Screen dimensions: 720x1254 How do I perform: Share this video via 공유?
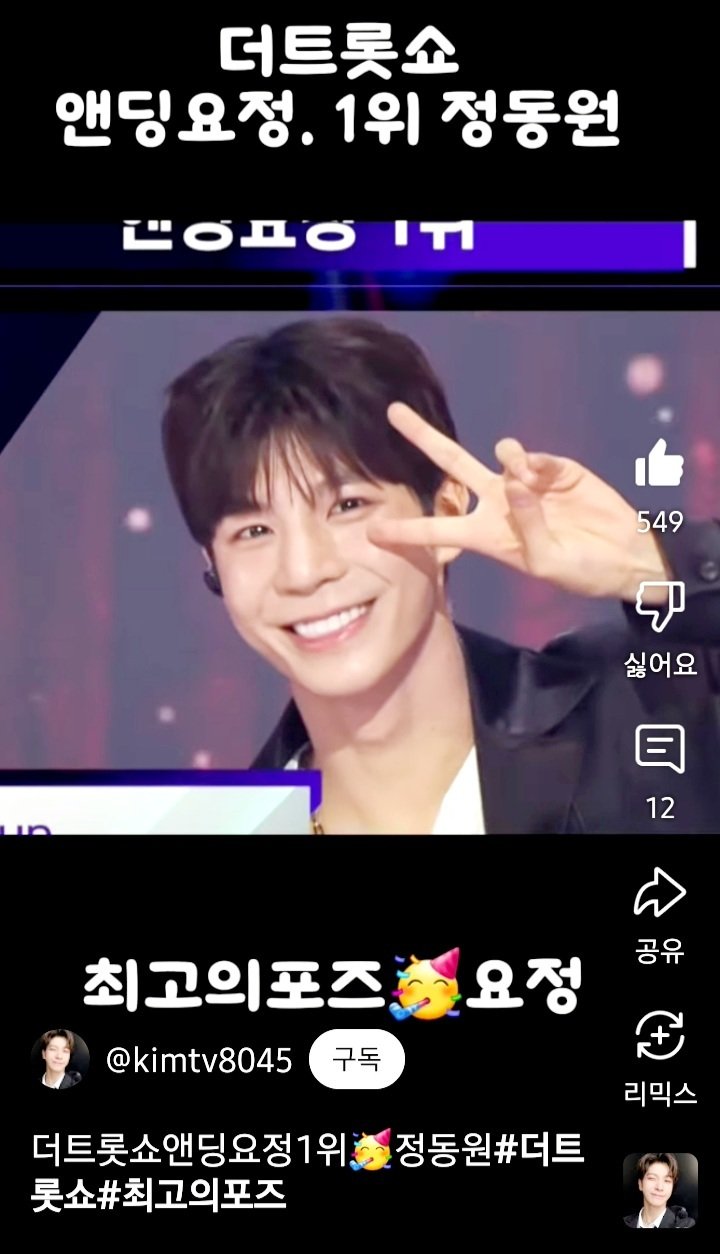659,893
